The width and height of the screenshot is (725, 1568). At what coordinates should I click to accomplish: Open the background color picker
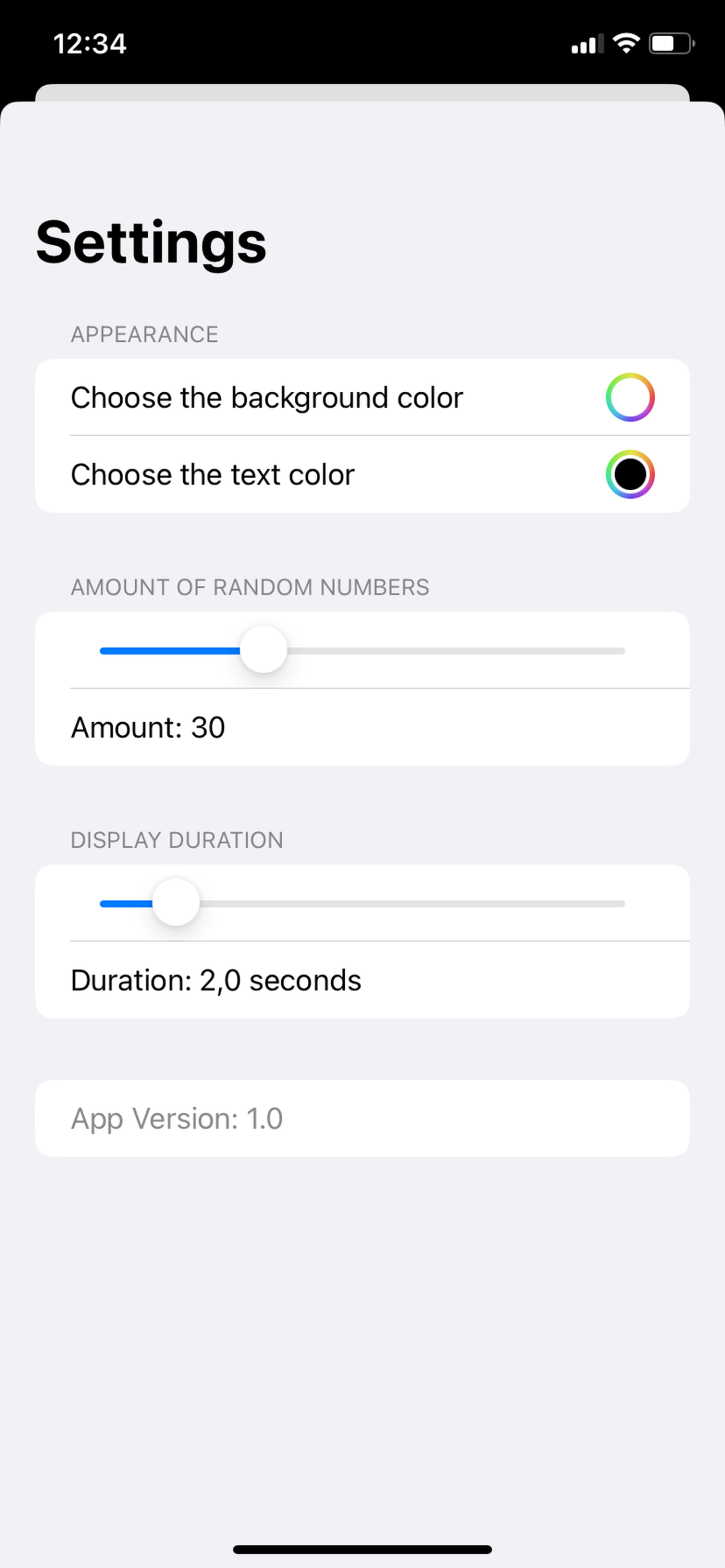[630, 397]
